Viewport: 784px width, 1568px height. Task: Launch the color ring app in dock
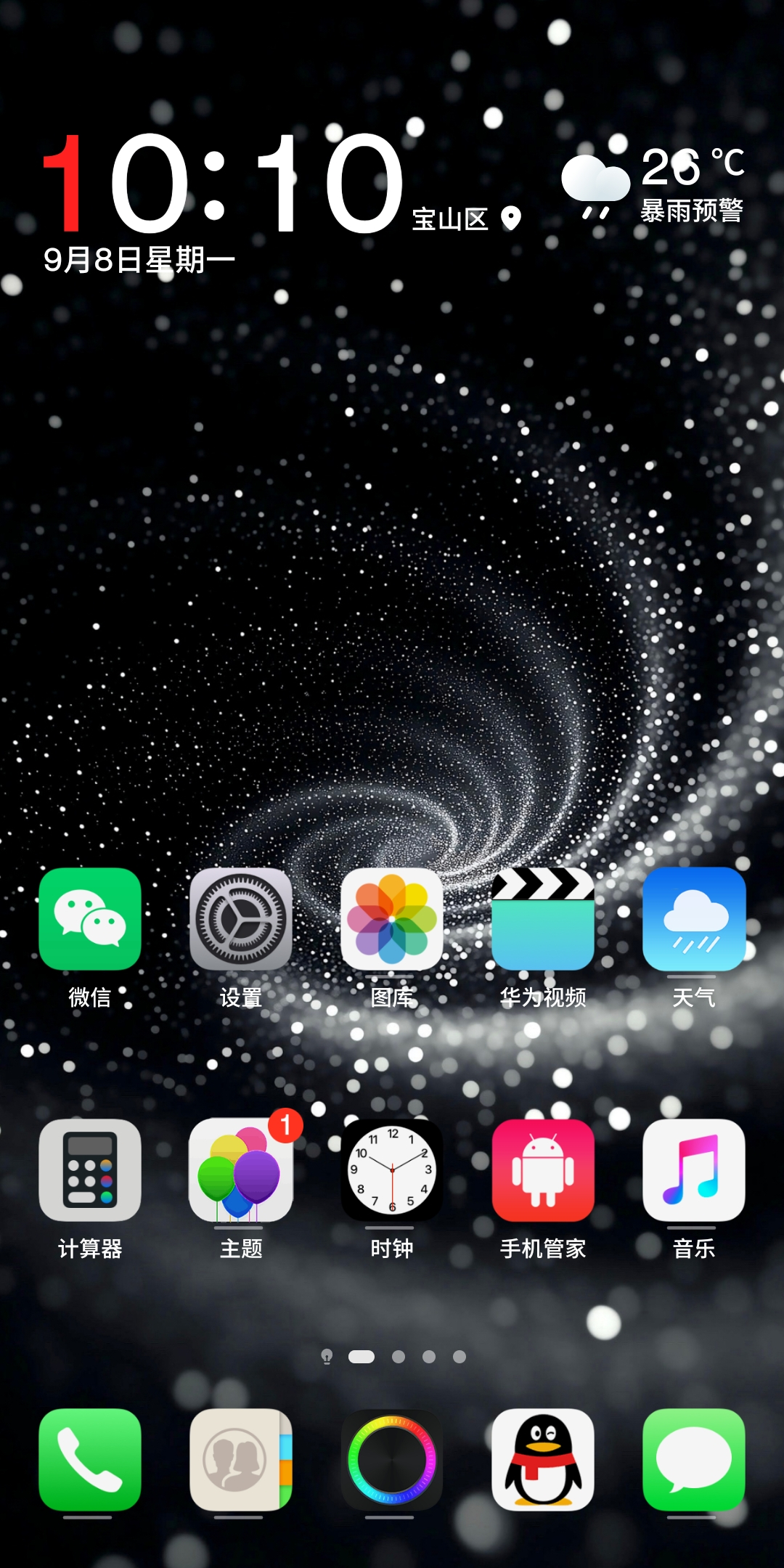392,1460
